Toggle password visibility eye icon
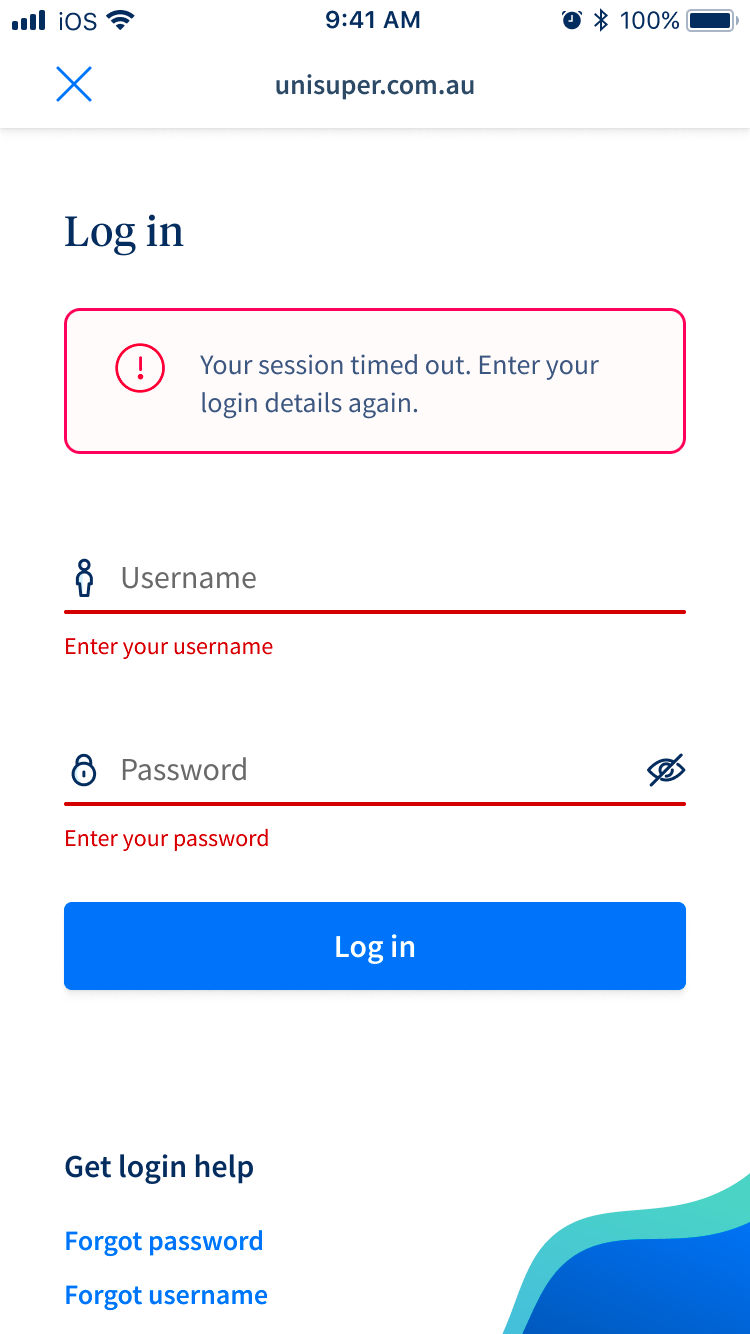The image size is (750, 1334). coord(666,770)
